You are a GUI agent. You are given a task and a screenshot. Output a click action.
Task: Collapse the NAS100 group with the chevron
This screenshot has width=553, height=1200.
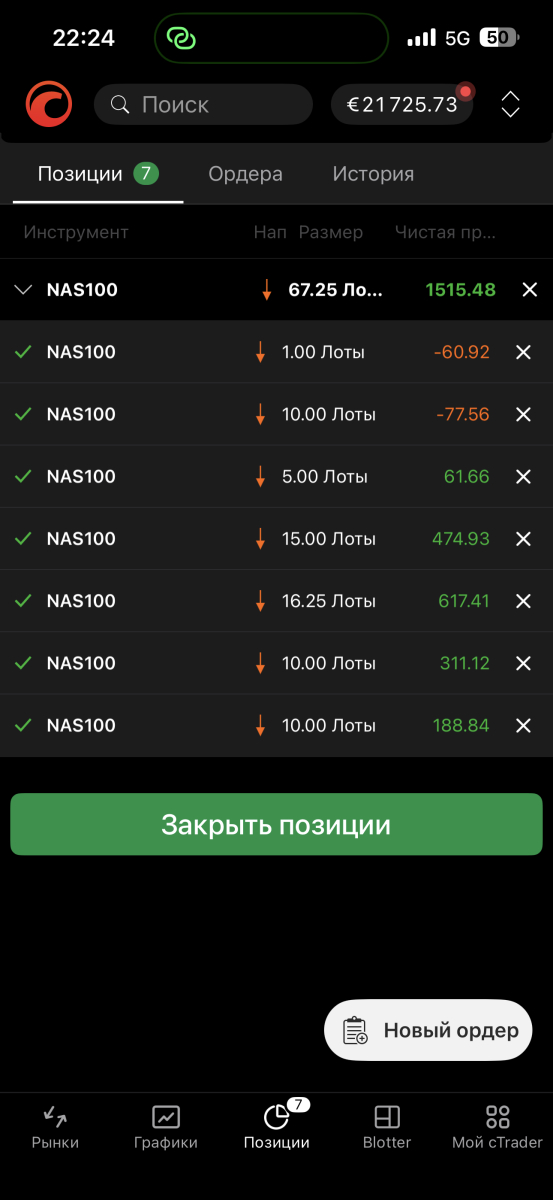(x=24, y=290)
